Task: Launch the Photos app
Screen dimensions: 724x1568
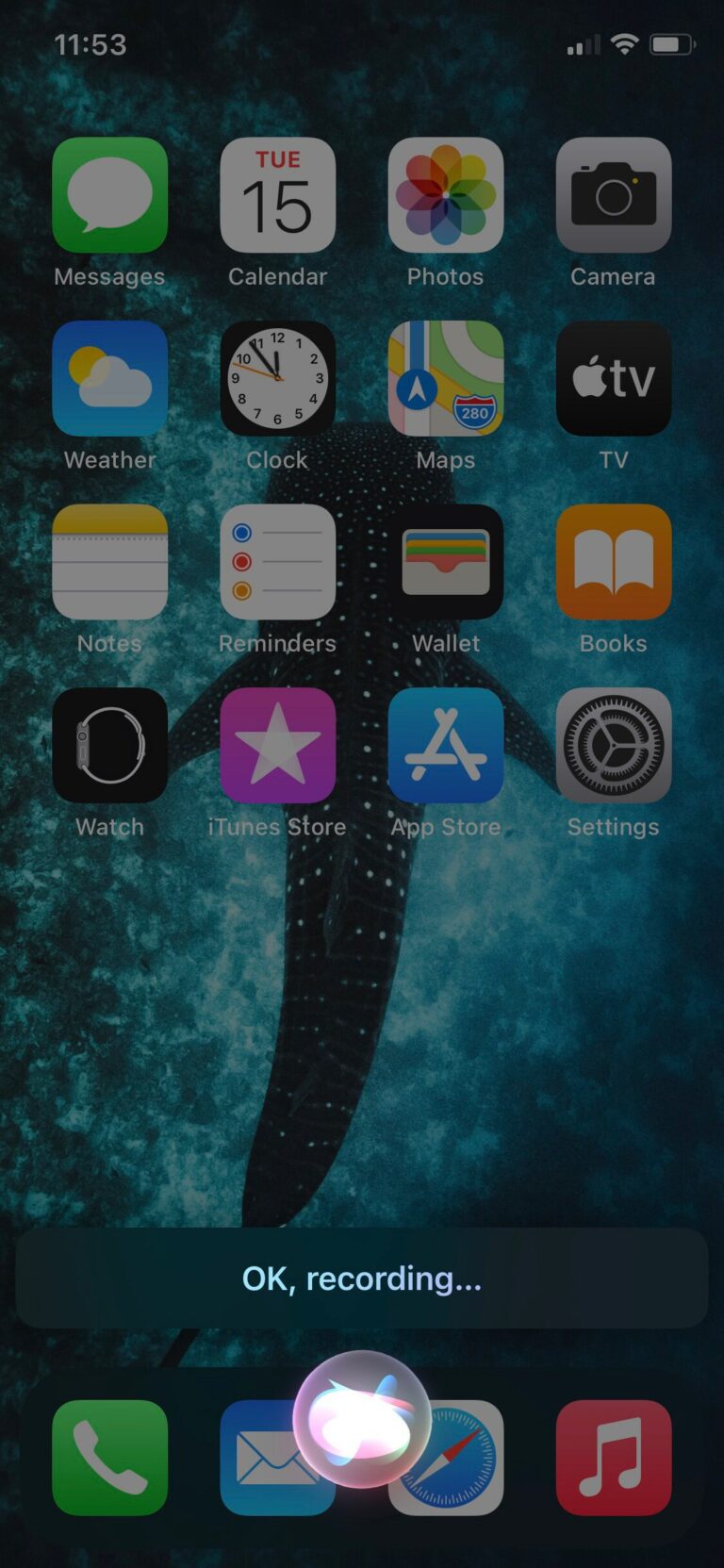Action: click(x=445, y=195)
